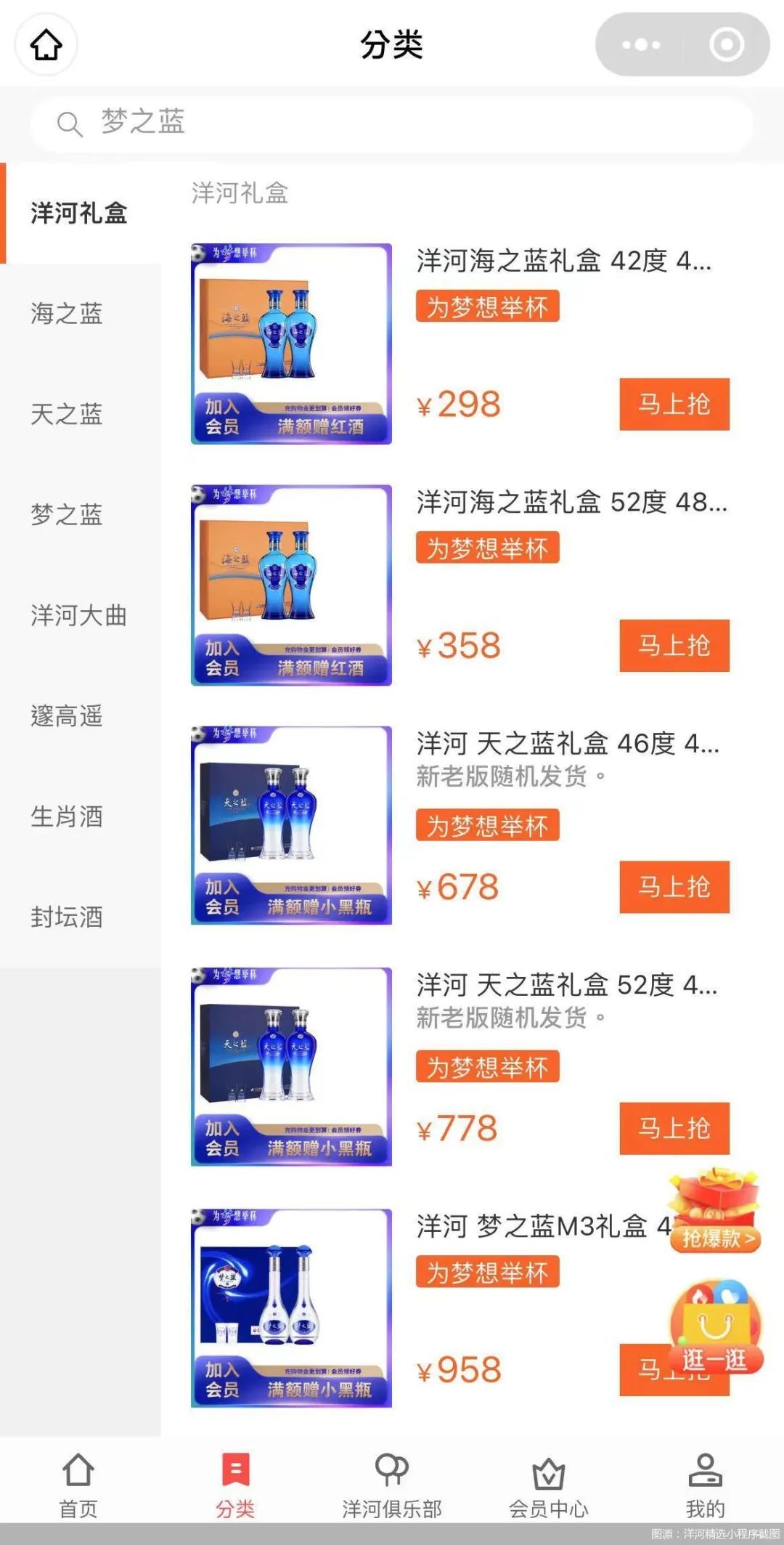784x1545 pixels.
Task: Click the home icon in top left corner
Action: click(46, 45)
